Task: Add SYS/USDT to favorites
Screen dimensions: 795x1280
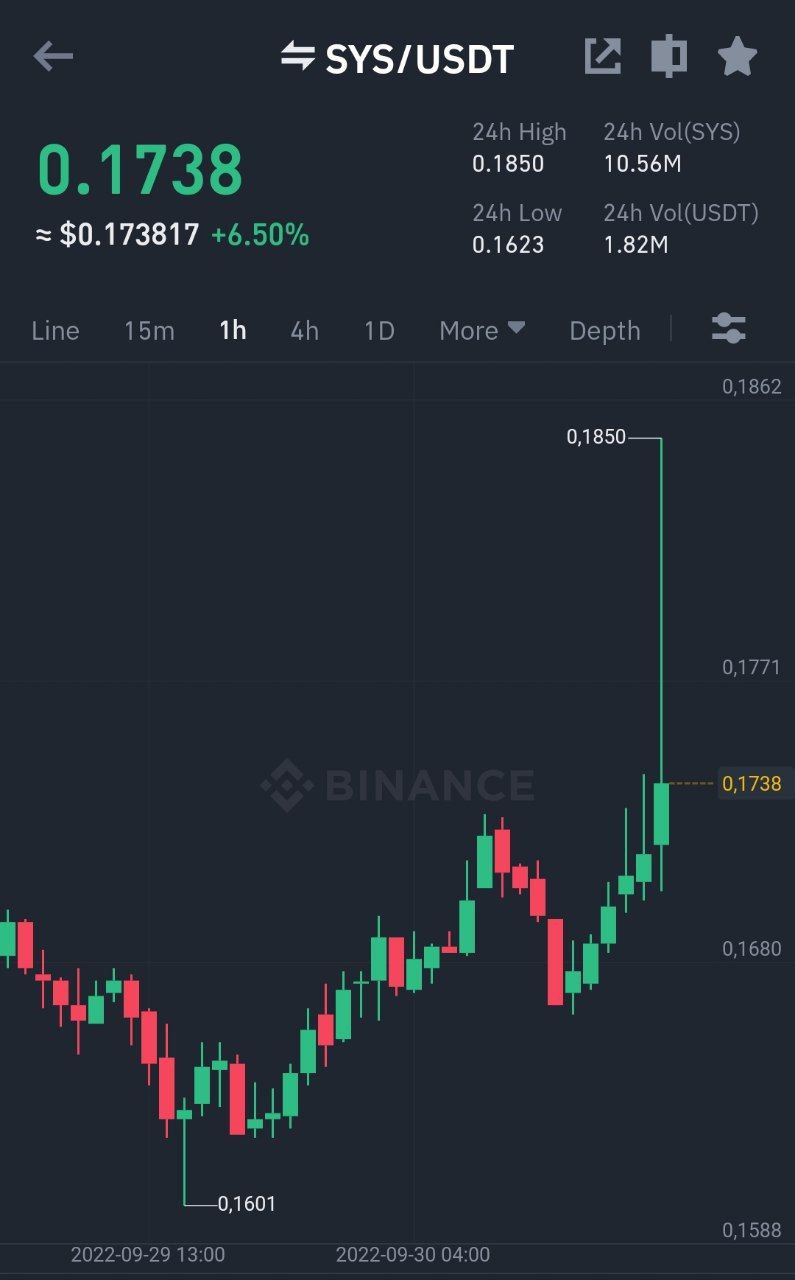Action: point(738,57)
